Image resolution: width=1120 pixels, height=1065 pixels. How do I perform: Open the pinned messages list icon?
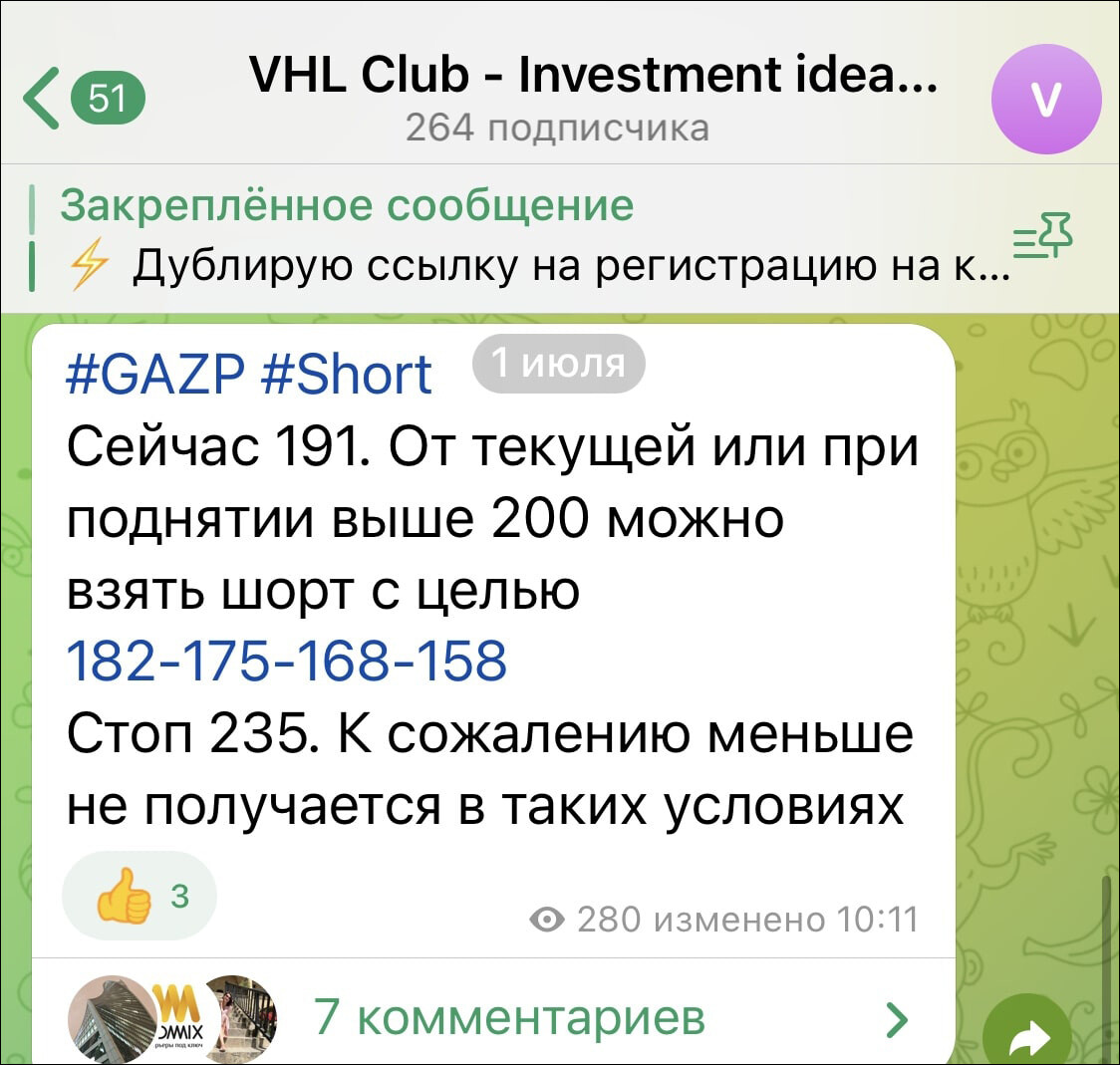tap(1033, 238)
